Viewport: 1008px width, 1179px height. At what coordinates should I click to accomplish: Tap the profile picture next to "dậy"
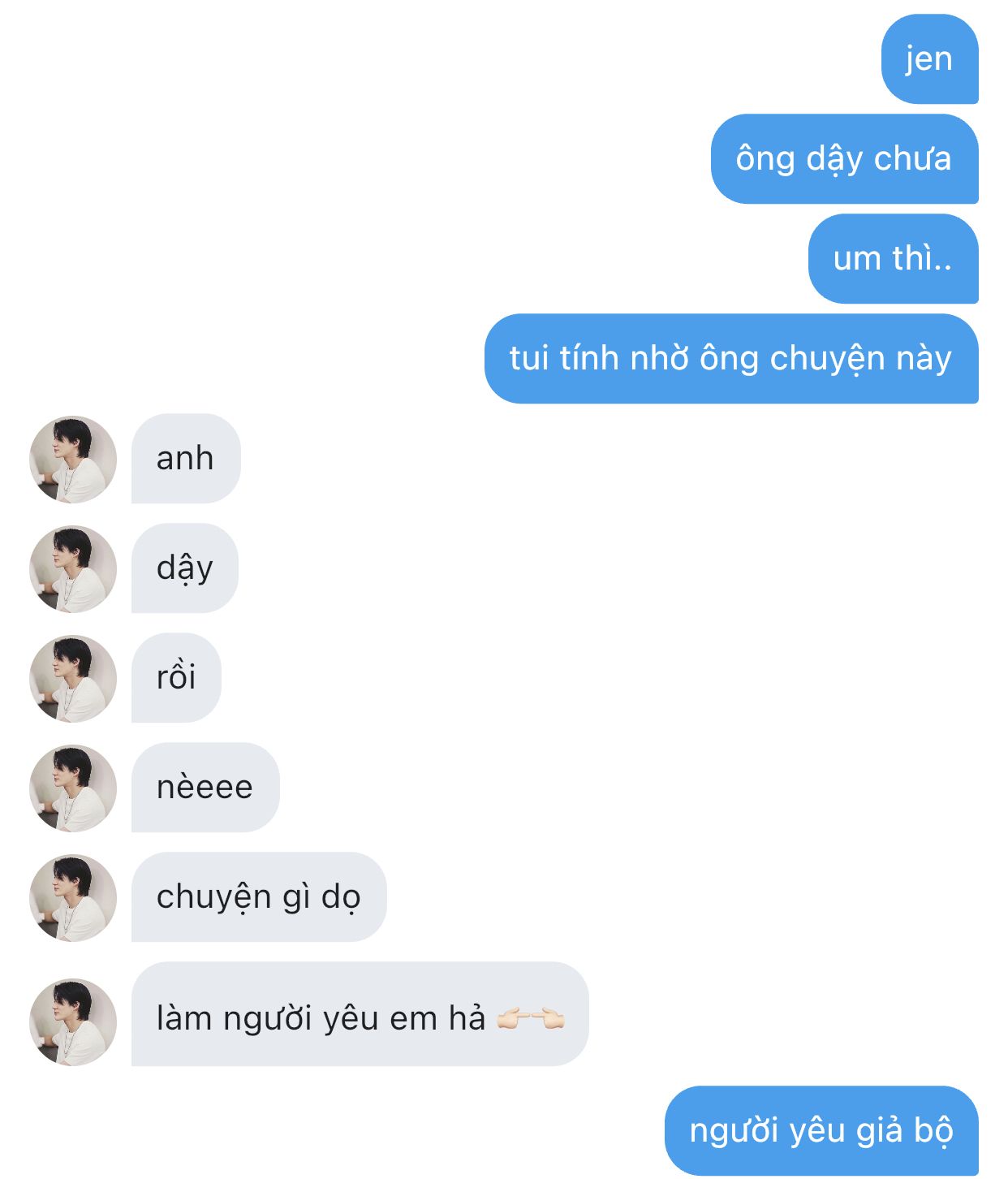coord(73,569)
